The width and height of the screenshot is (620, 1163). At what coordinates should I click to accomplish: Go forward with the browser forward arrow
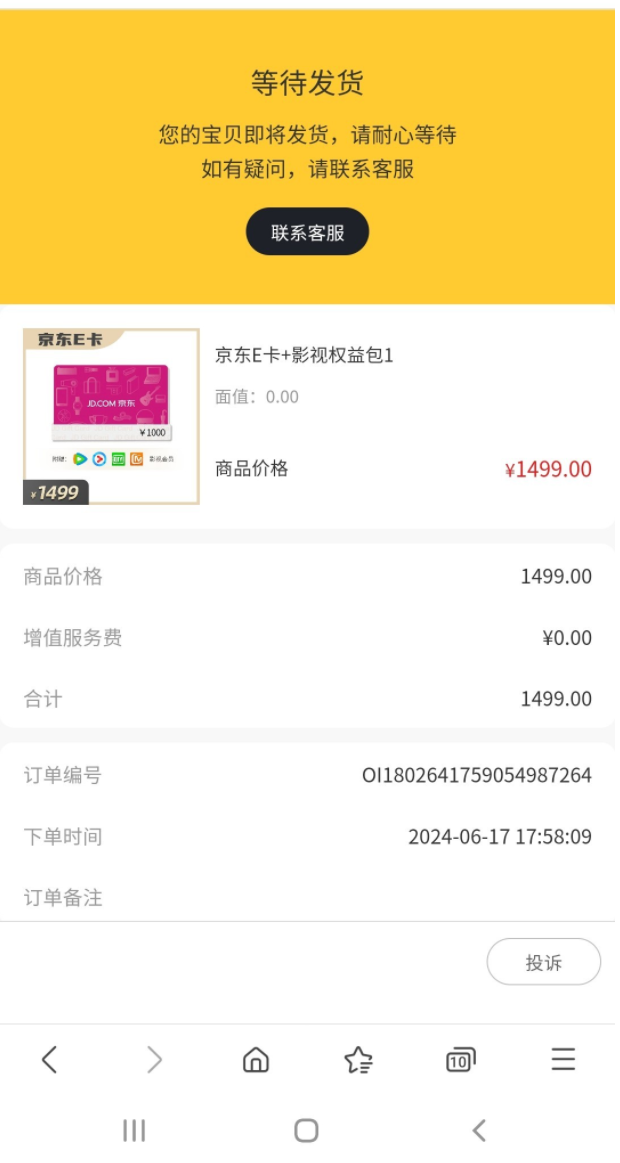[x=153, y=1059]
